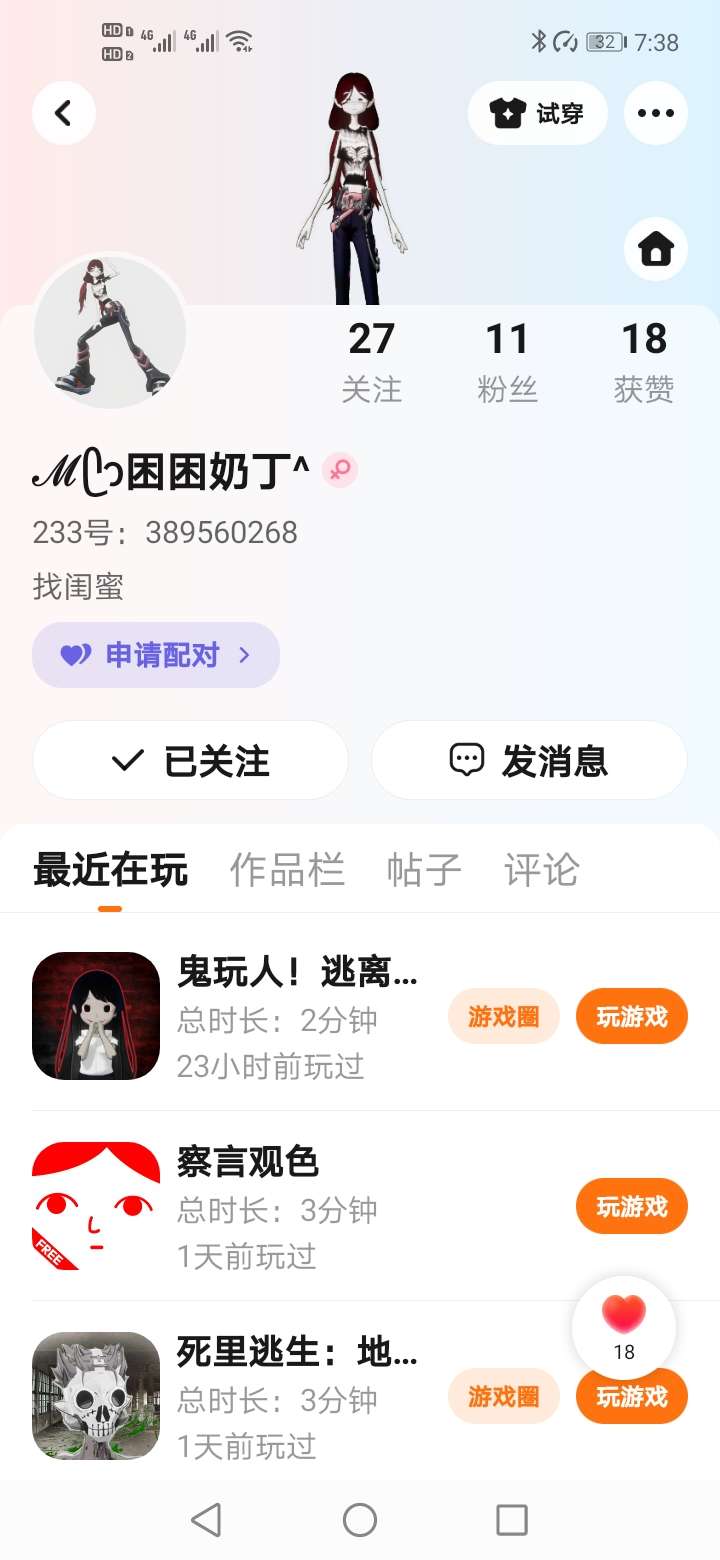The image size is (720, 1560).
Task: Play 察言观色 with 玩游戏 button
Action: point(631,1207)
